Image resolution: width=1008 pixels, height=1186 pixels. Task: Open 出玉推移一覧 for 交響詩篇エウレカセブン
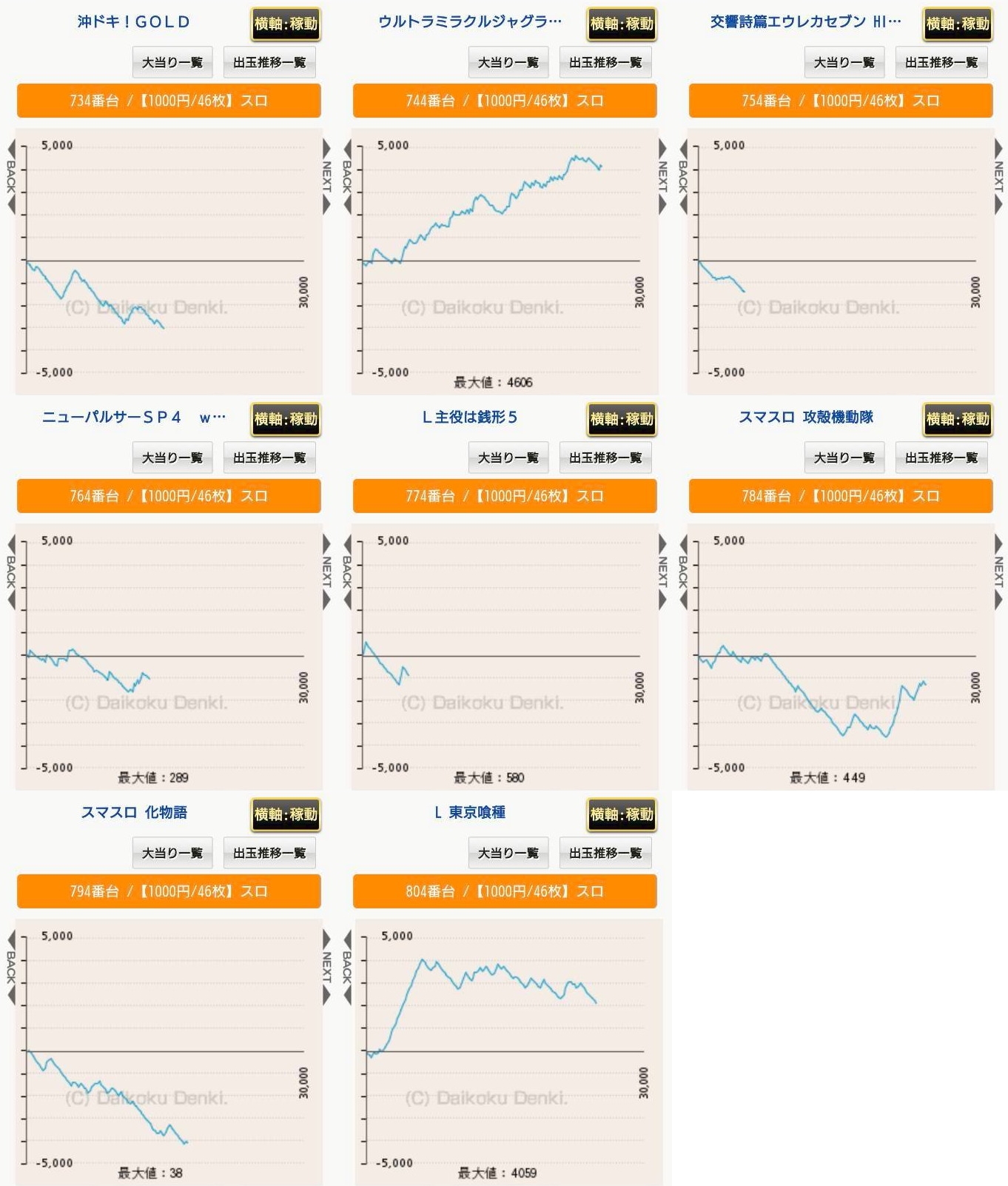941,62
